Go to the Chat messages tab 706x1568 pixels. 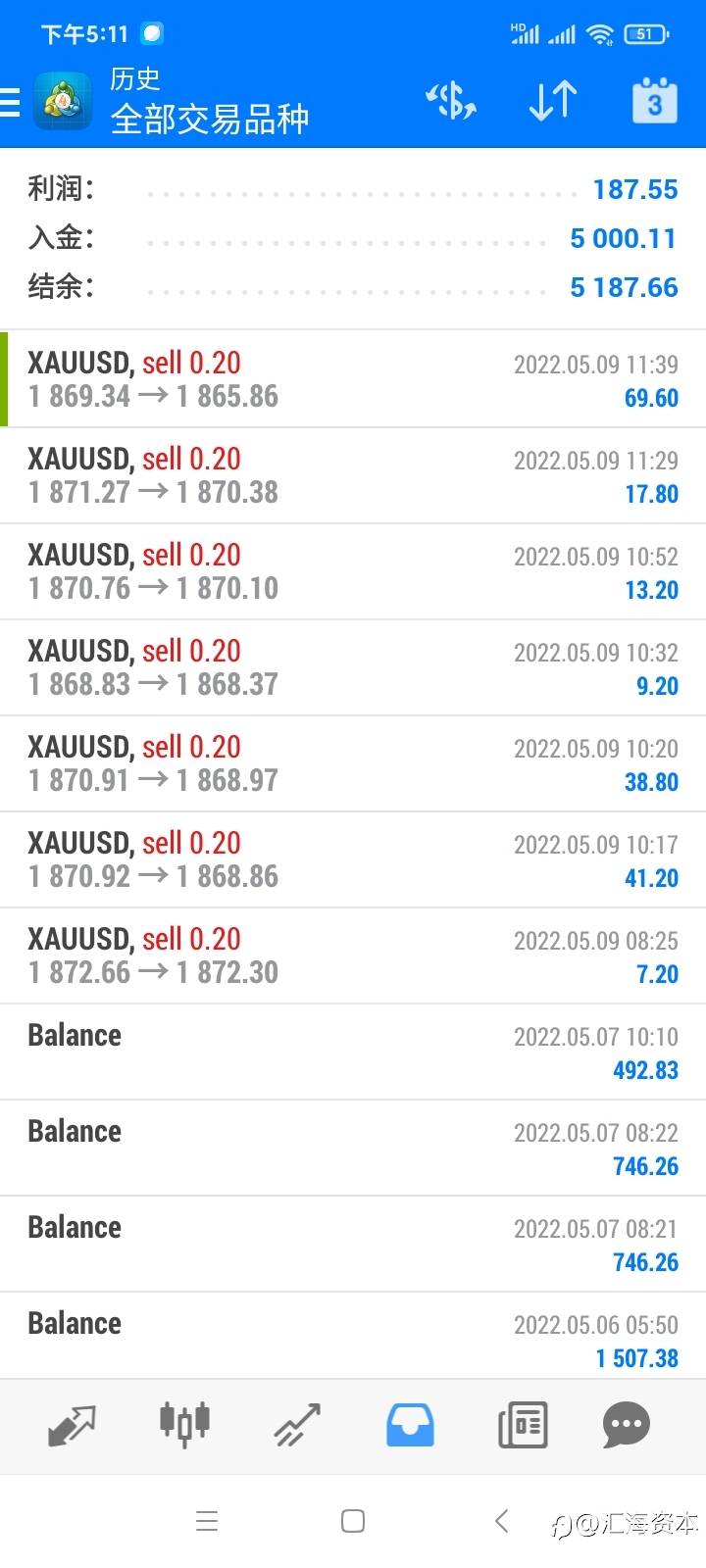[626, 1424]
